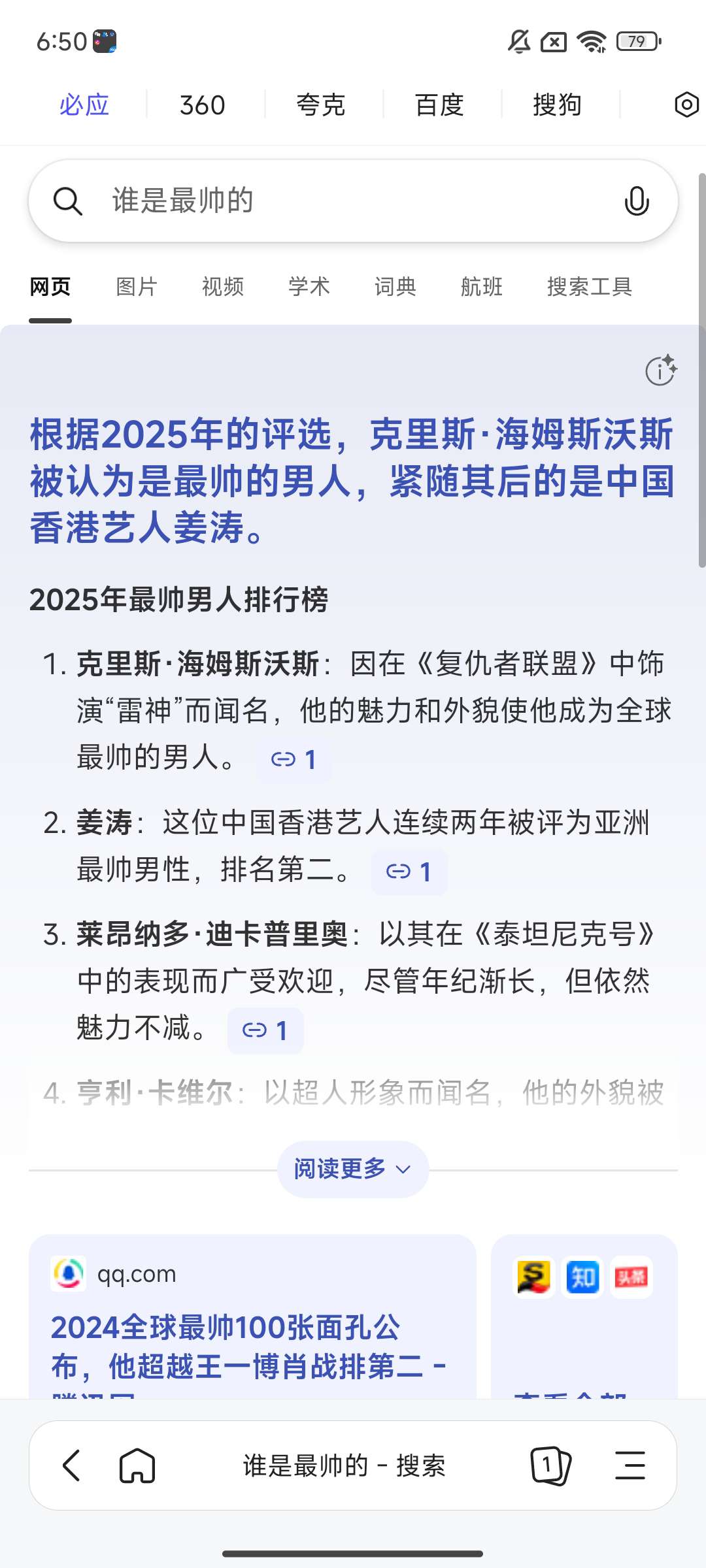This screenshot has width=706, height=1568.
Task: Switch to 百度 search engine
Action: point(439,105)
